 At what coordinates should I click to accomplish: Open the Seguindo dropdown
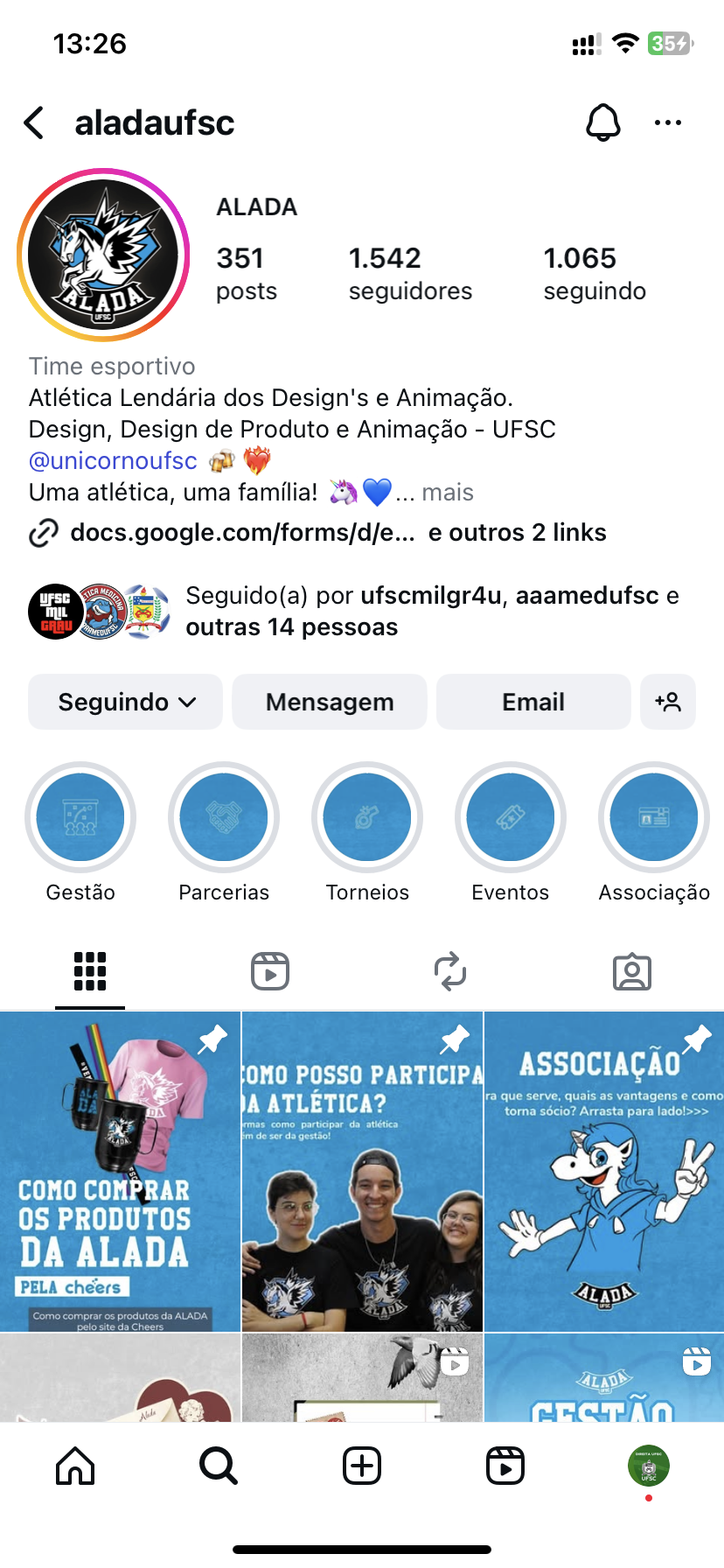pos(126,702)
